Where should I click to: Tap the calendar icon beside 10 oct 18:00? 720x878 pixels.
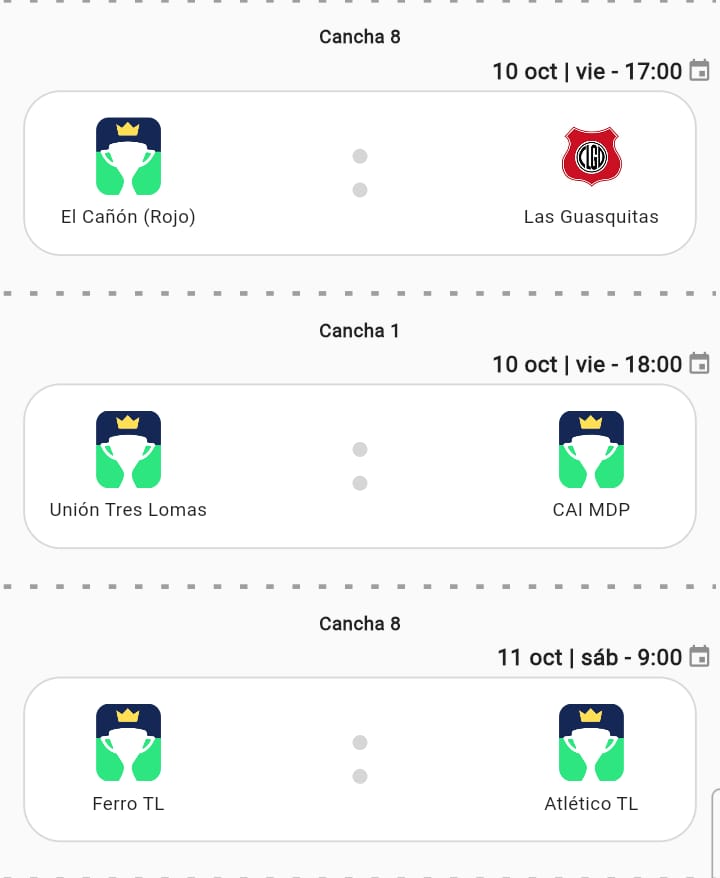700,364
